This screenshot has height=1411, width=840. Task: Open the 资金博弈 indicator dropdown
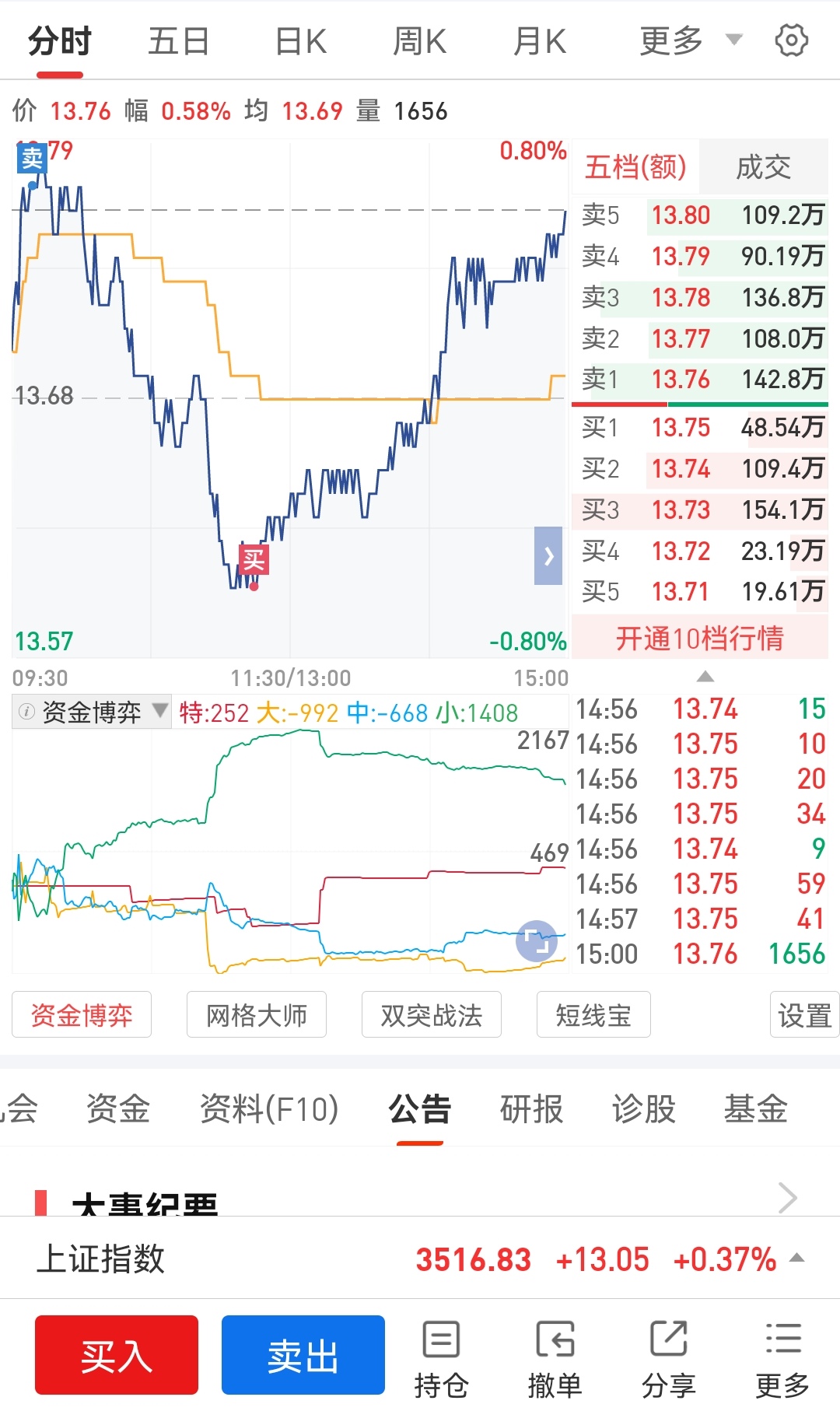92,712
